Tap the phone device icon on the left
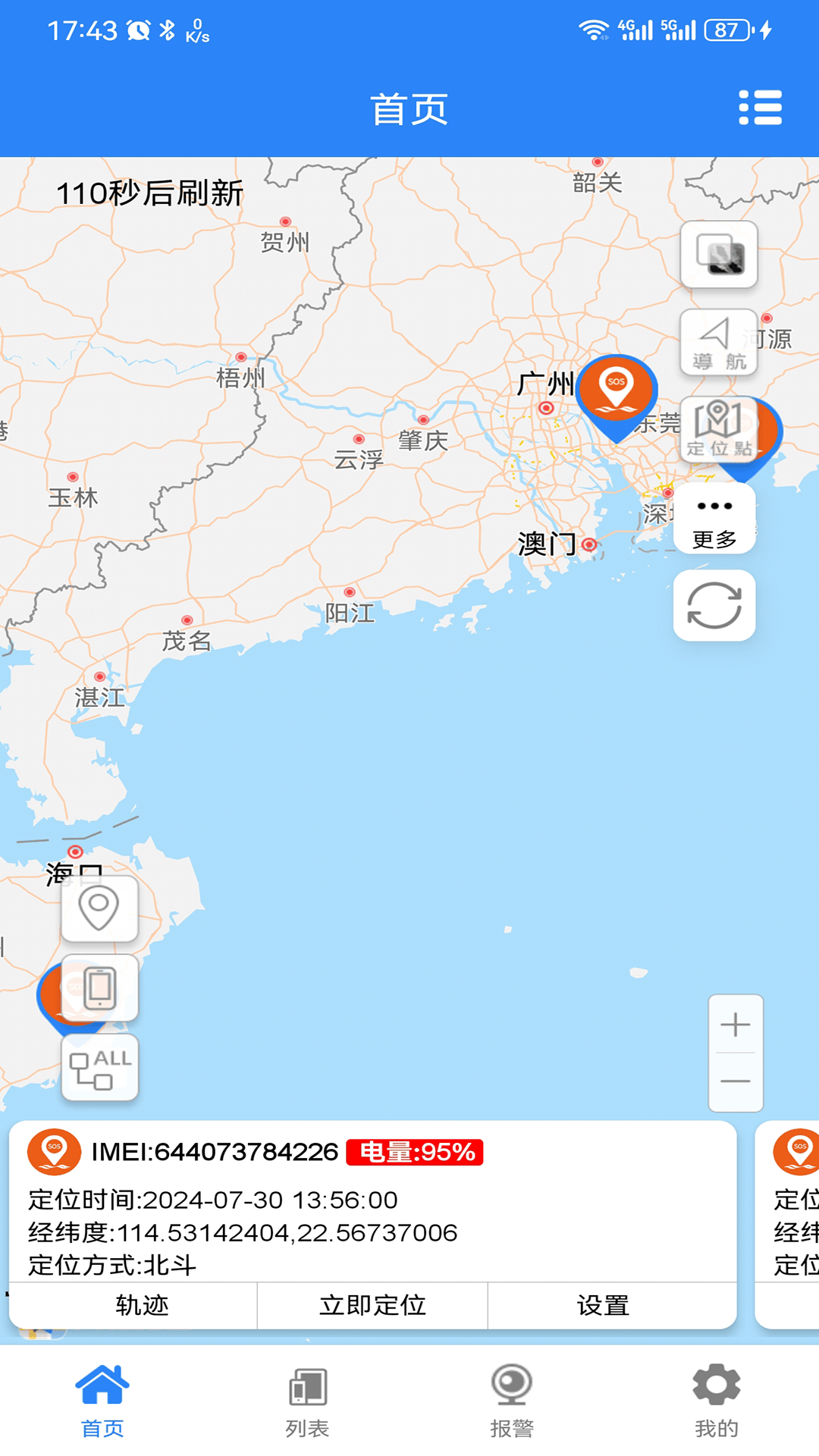 point(98,986)
